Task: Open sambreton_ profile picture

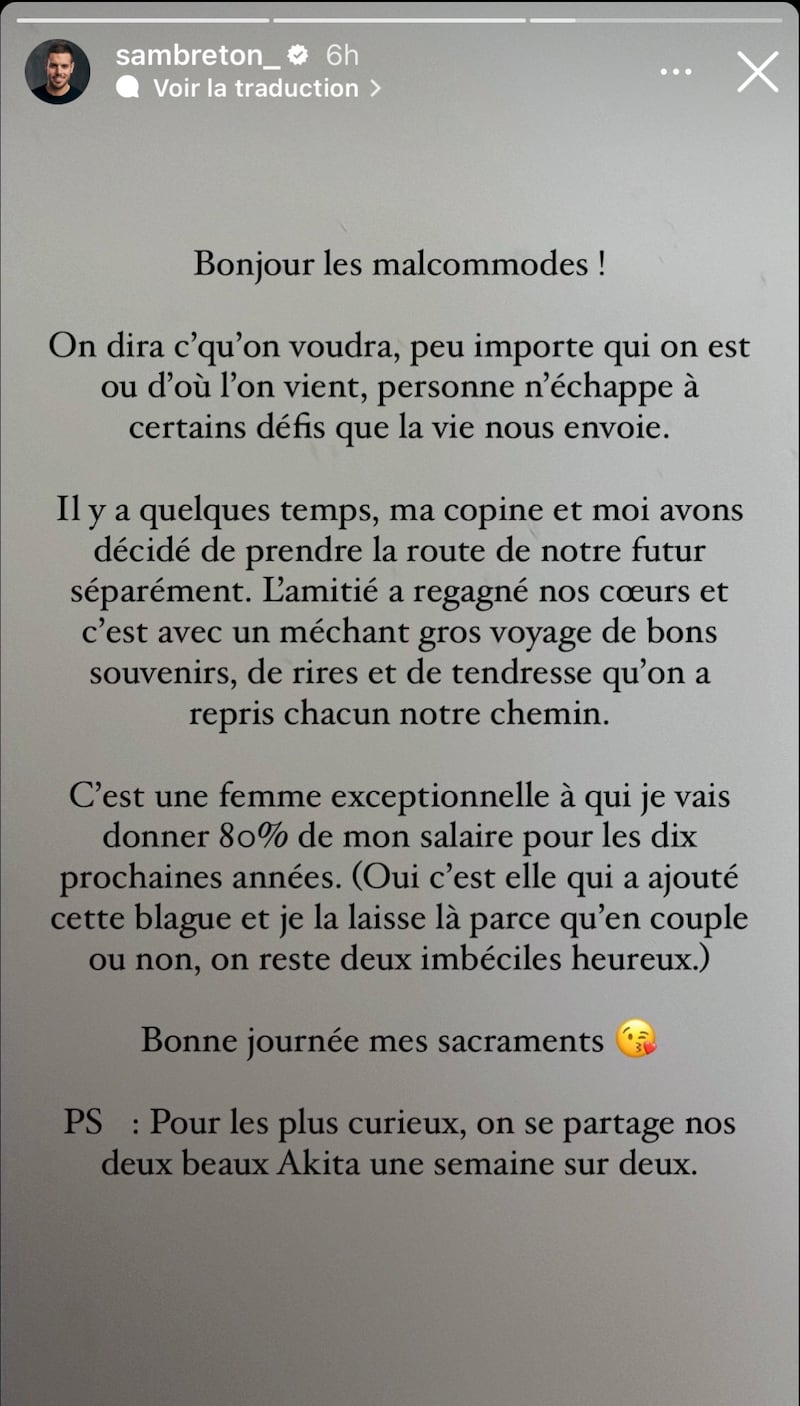Action: coord(57,72)
